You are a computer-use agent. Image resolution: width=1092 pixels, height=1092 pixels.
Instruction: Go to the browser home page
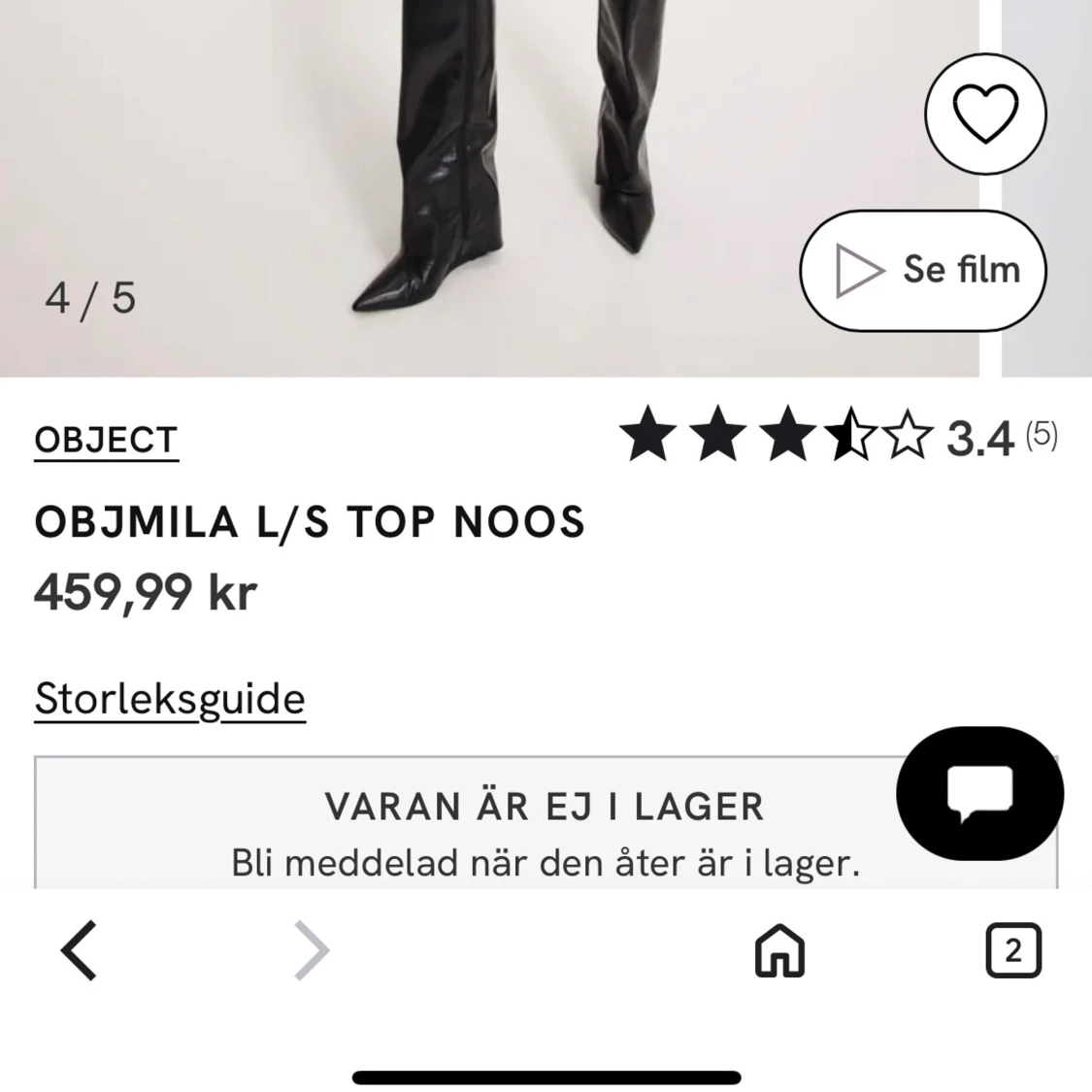[779, 949]
